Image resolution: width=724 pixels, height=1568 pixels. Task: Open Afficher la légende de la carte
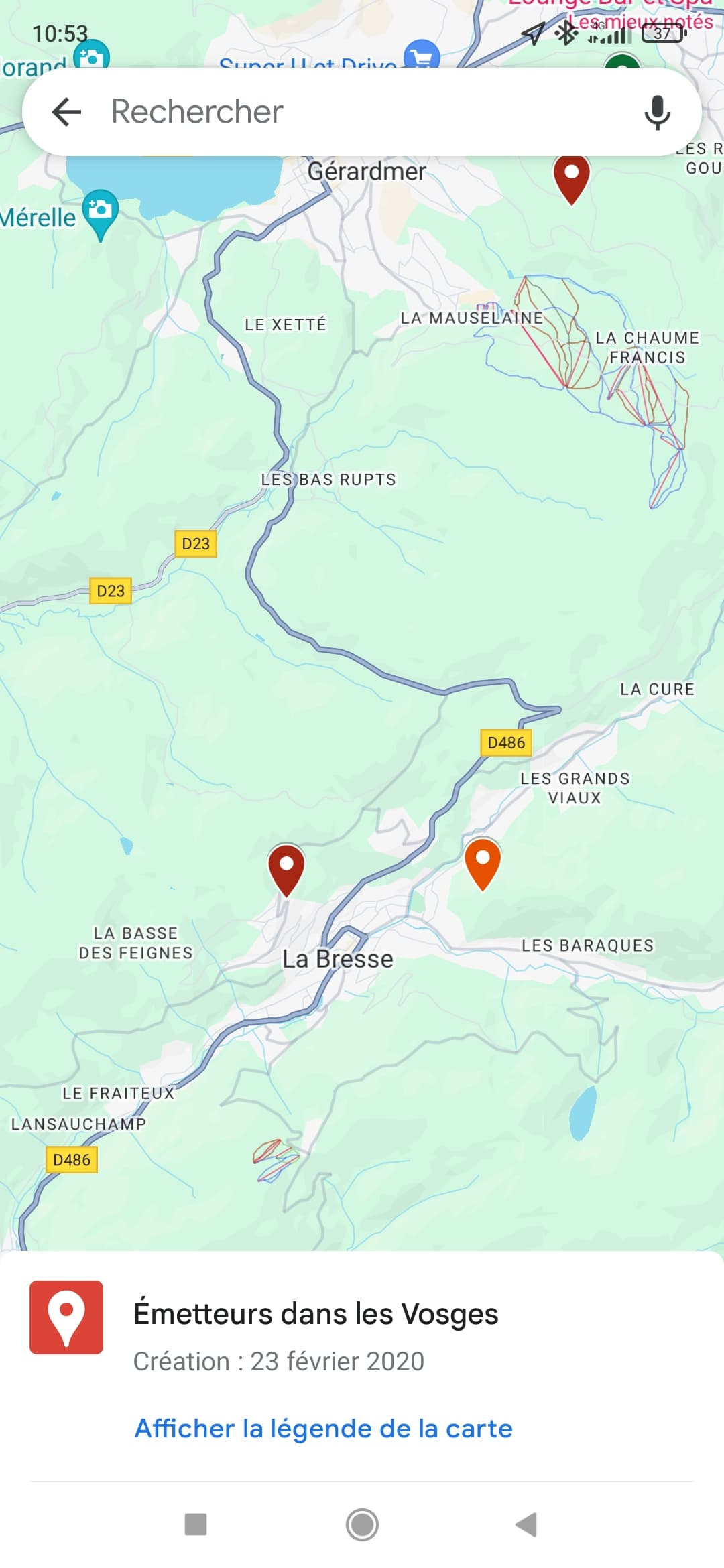click(x=323, y=1428)
